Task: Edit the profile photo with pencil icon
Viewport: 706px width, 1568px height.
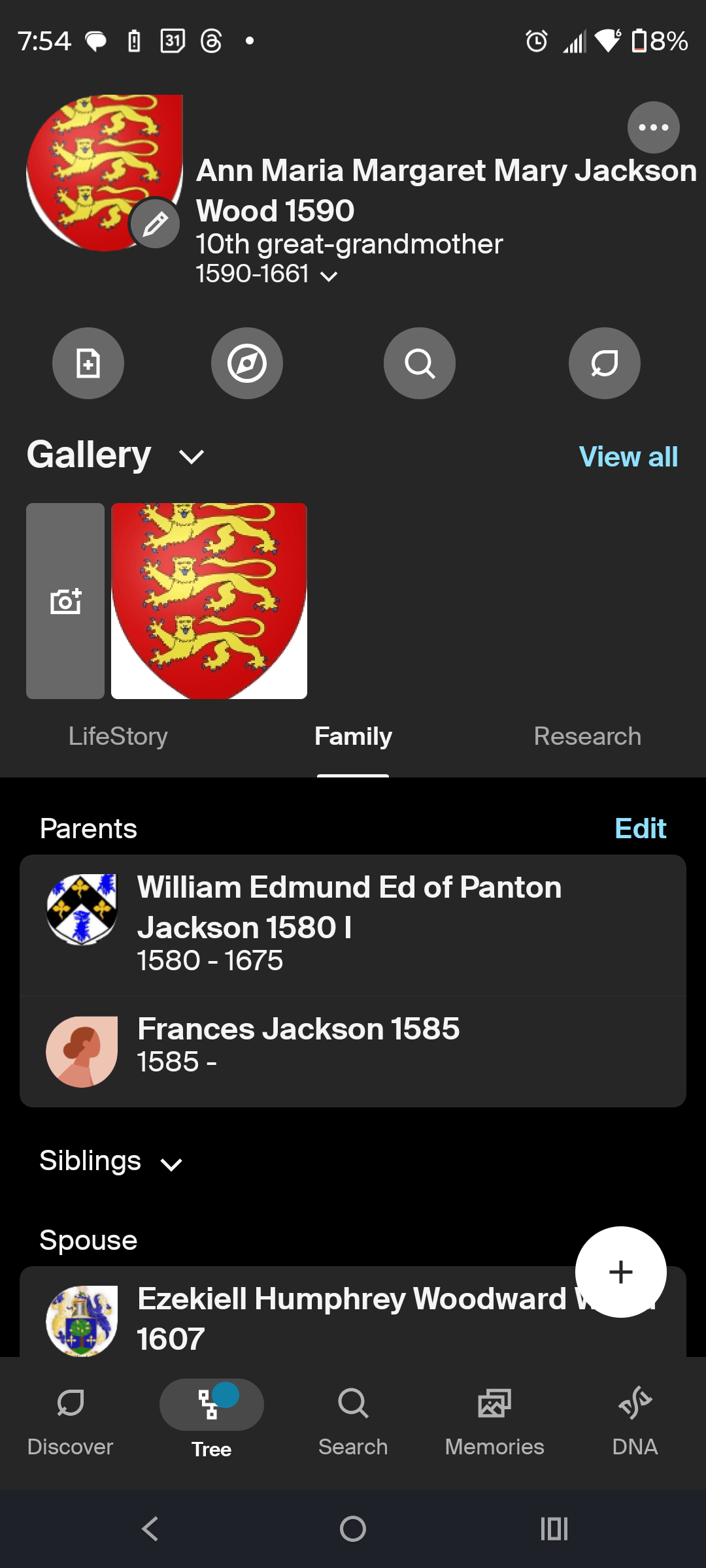Action: coord(156,224)
